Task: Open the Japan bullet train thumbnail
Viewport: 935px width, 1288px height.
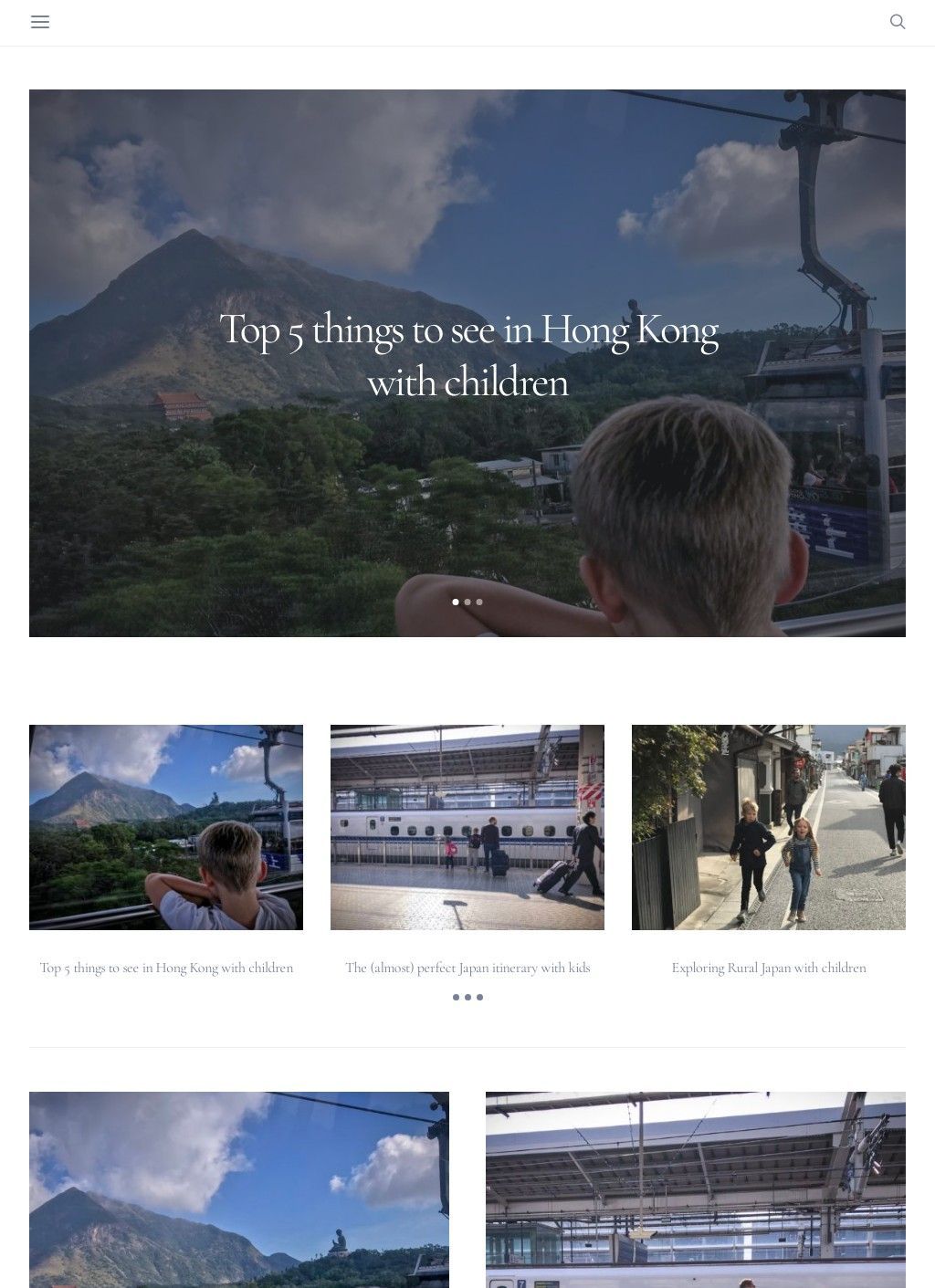Action: (467, 827)
